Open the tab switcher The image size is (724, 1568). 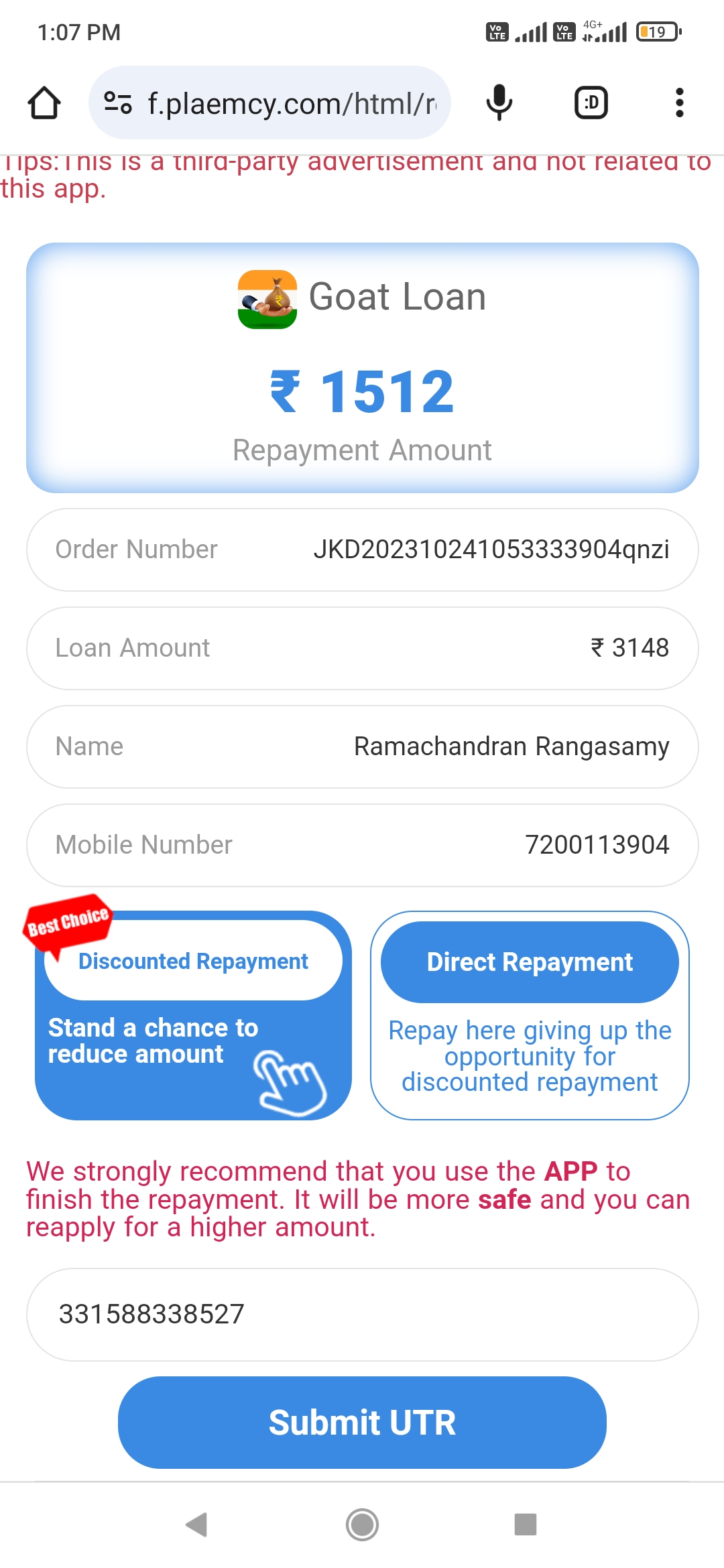coord(591,103)
